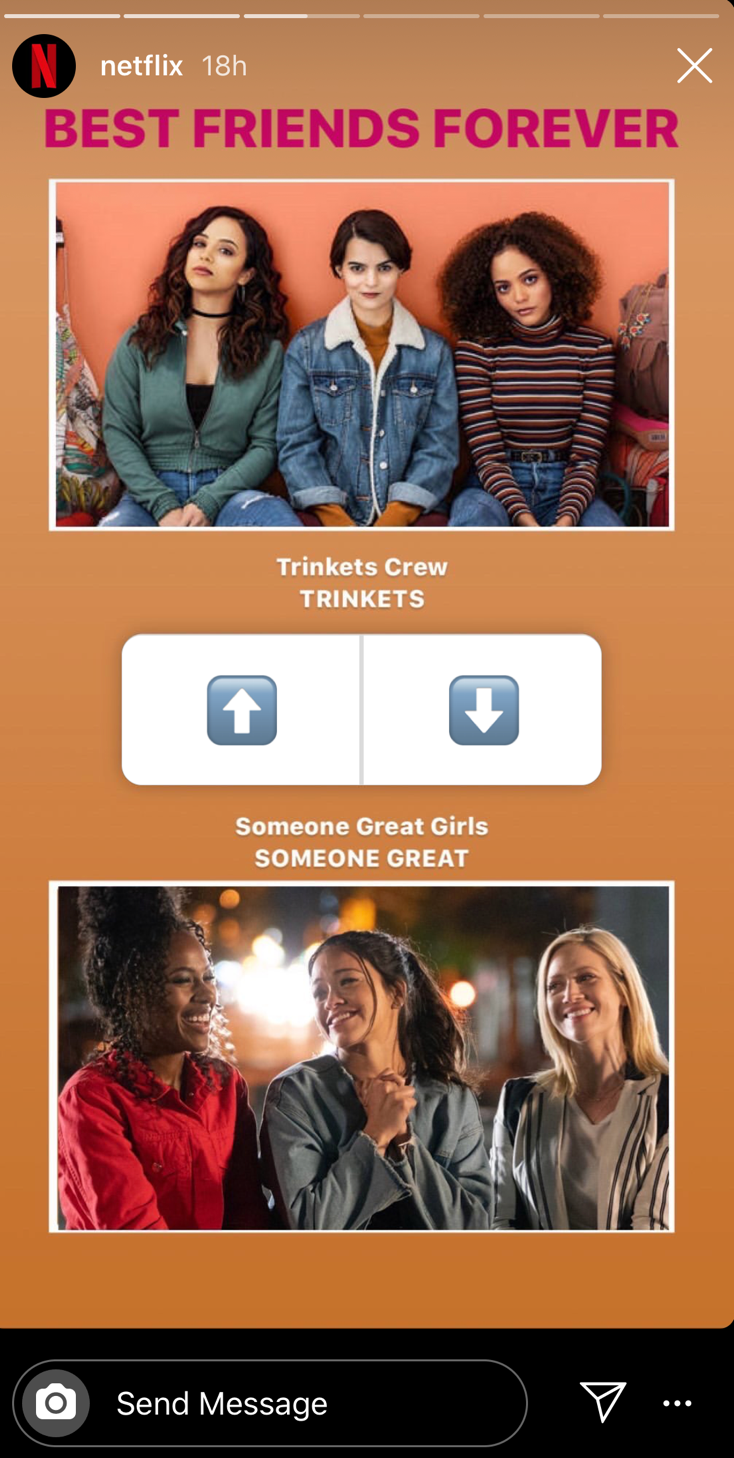Vote down arrow for Someone Great Girls
Screen dimensions: 734x1458
pyautogui.click(x=483, y=710)
